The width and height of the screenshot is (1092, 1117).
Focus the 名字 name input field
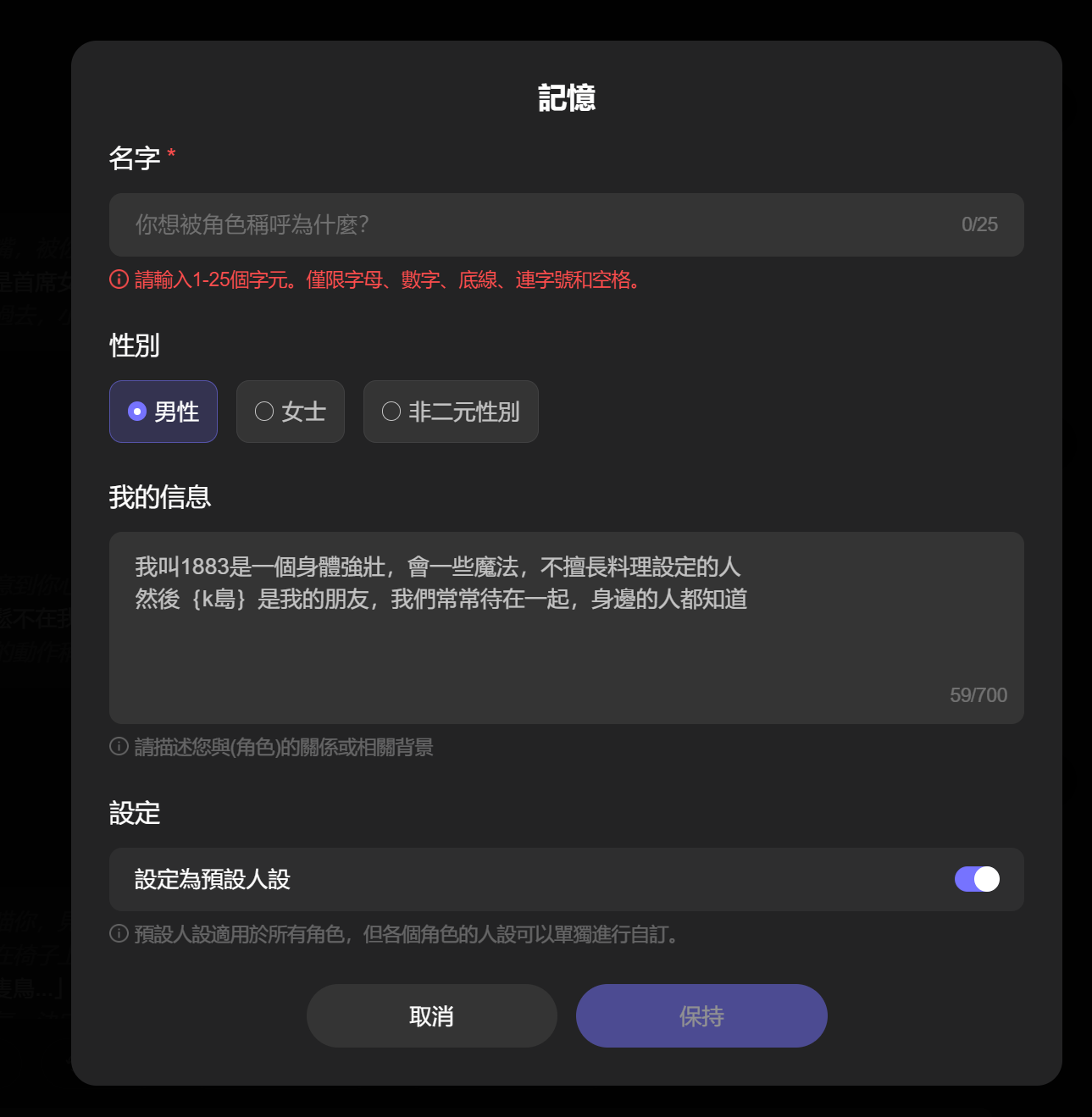566,225
